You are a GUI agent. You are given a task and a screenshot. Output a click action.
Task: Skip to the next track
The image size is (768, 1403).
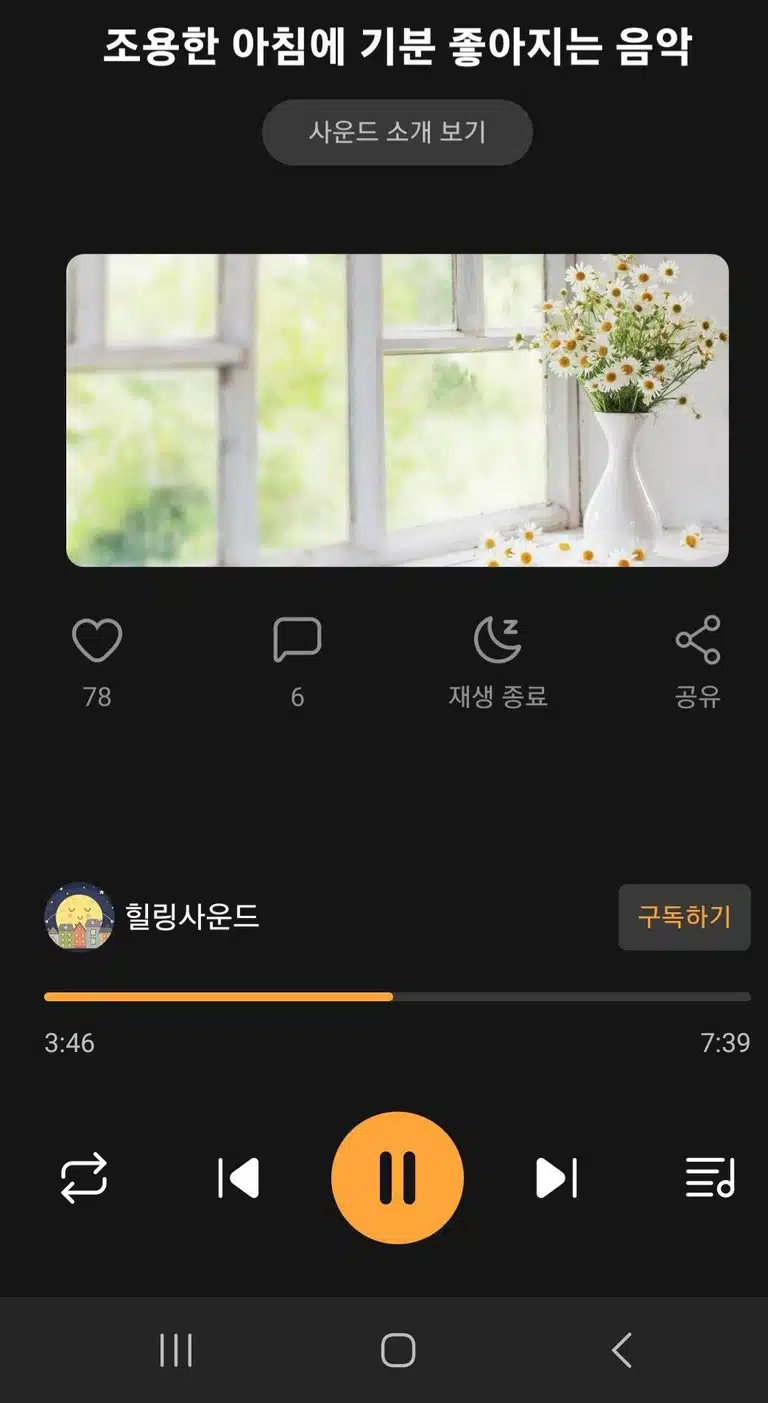(557, 1178)
